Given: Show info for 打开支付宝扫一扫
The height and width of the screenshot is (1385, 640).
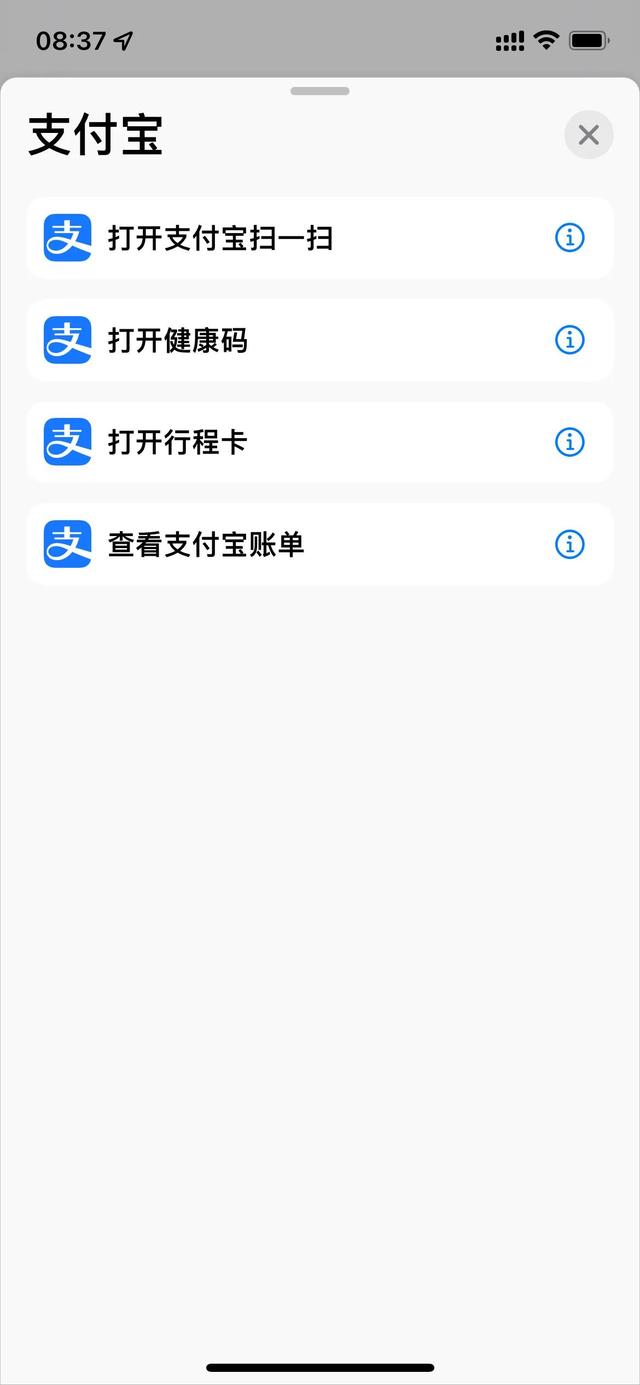Looking at the screenshot, I should [569, 238].
